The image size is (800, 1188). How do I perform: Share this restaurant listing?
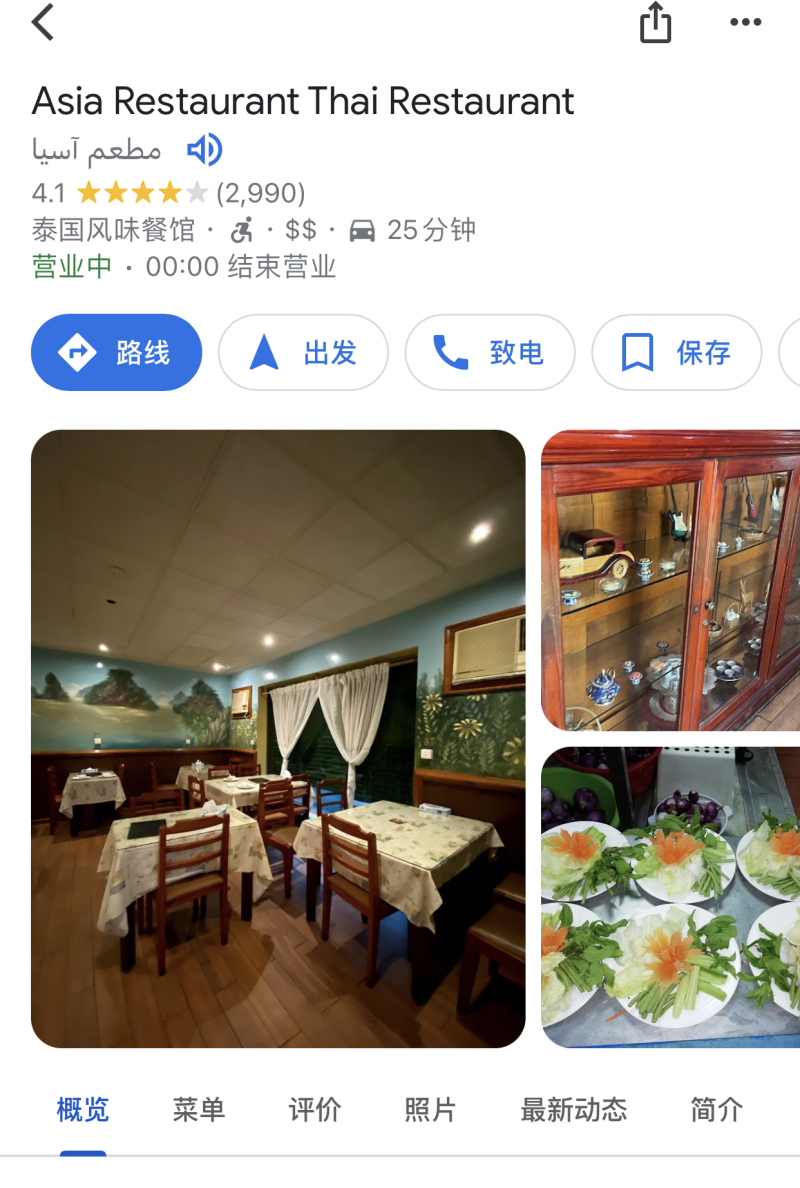pyautogui.click(x=655, y=23)
